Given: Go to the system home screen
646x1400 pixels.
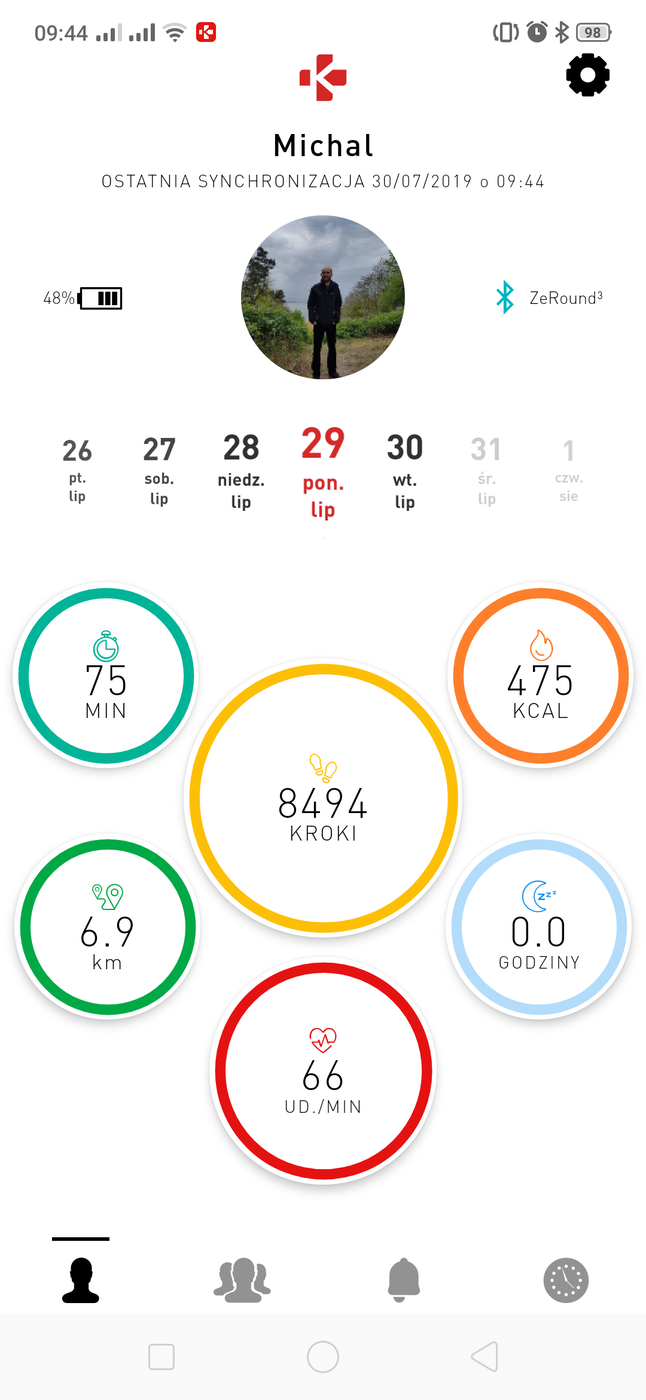Looking at the screenshot, I should (x=323, y=1357).
